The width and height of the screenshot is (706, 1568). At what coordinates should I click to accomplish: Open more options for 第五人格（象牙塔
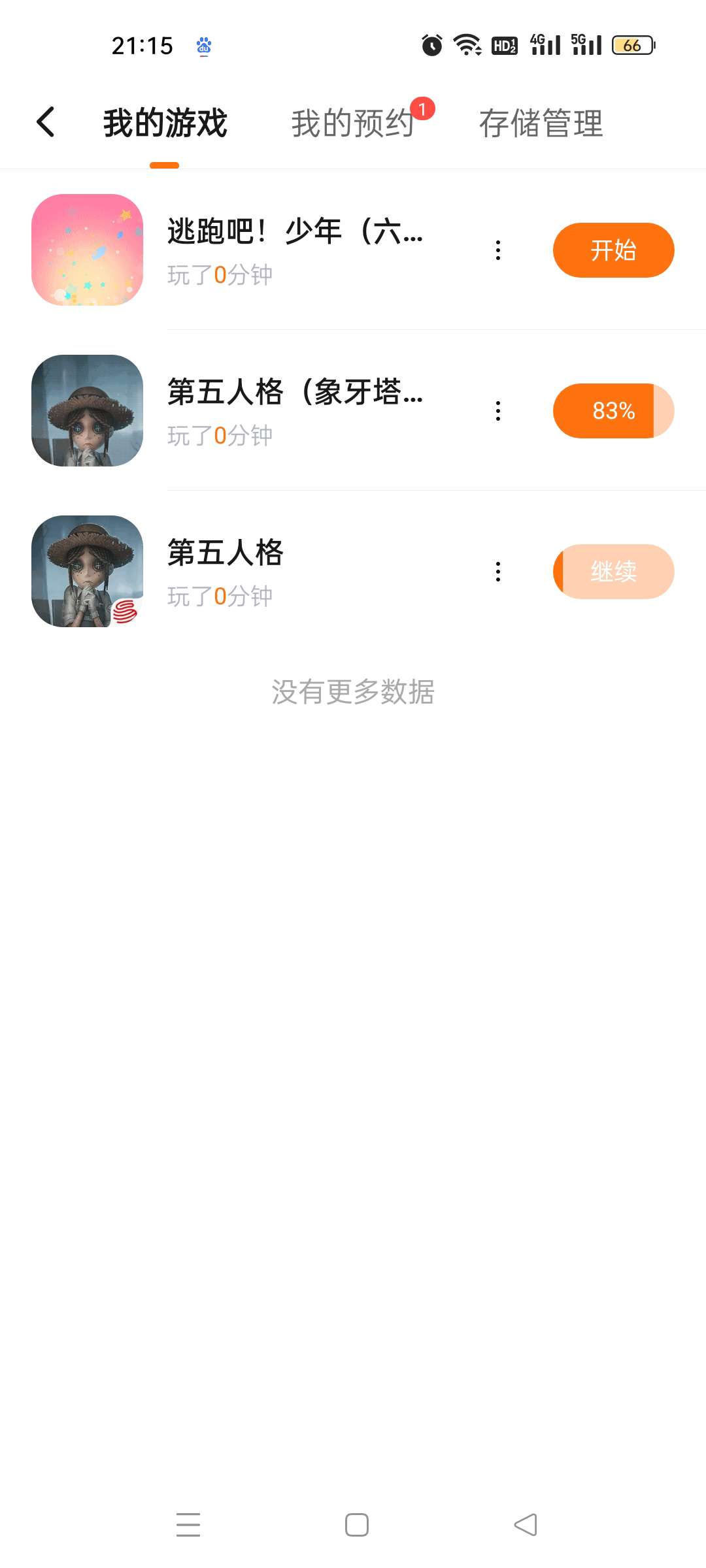tap(498, 411)
